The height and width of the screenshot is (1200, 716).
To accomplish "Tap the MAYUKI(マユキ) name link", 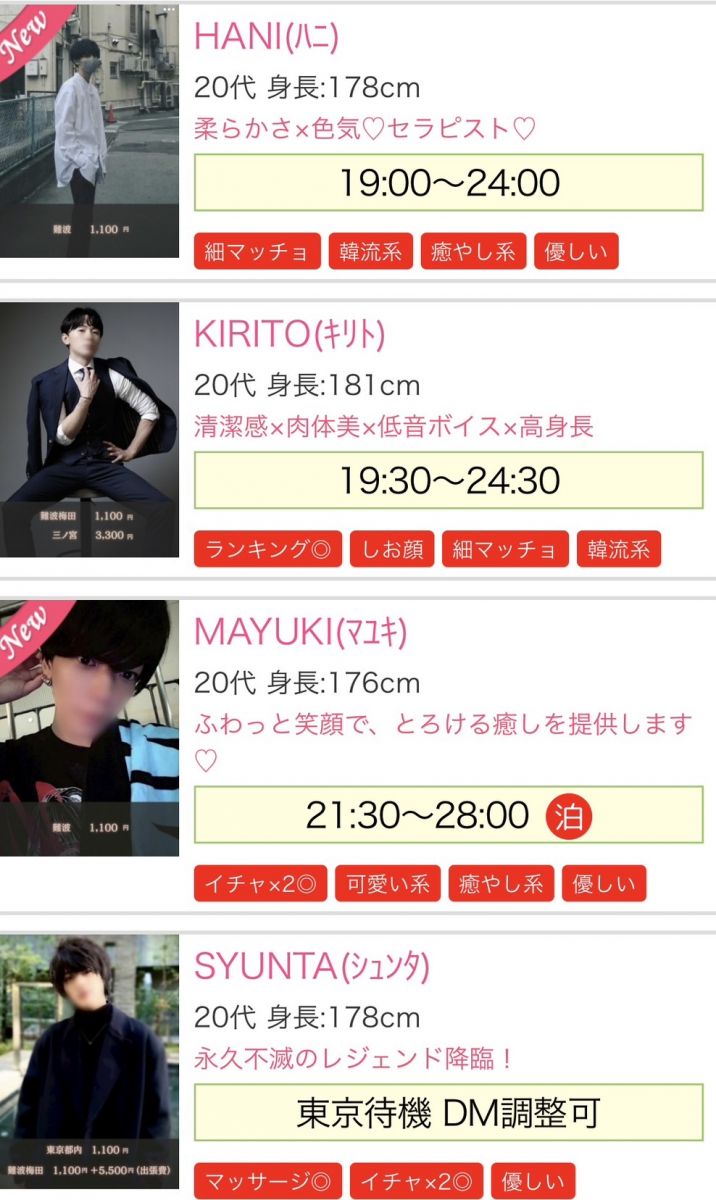I will pos(301,632).
